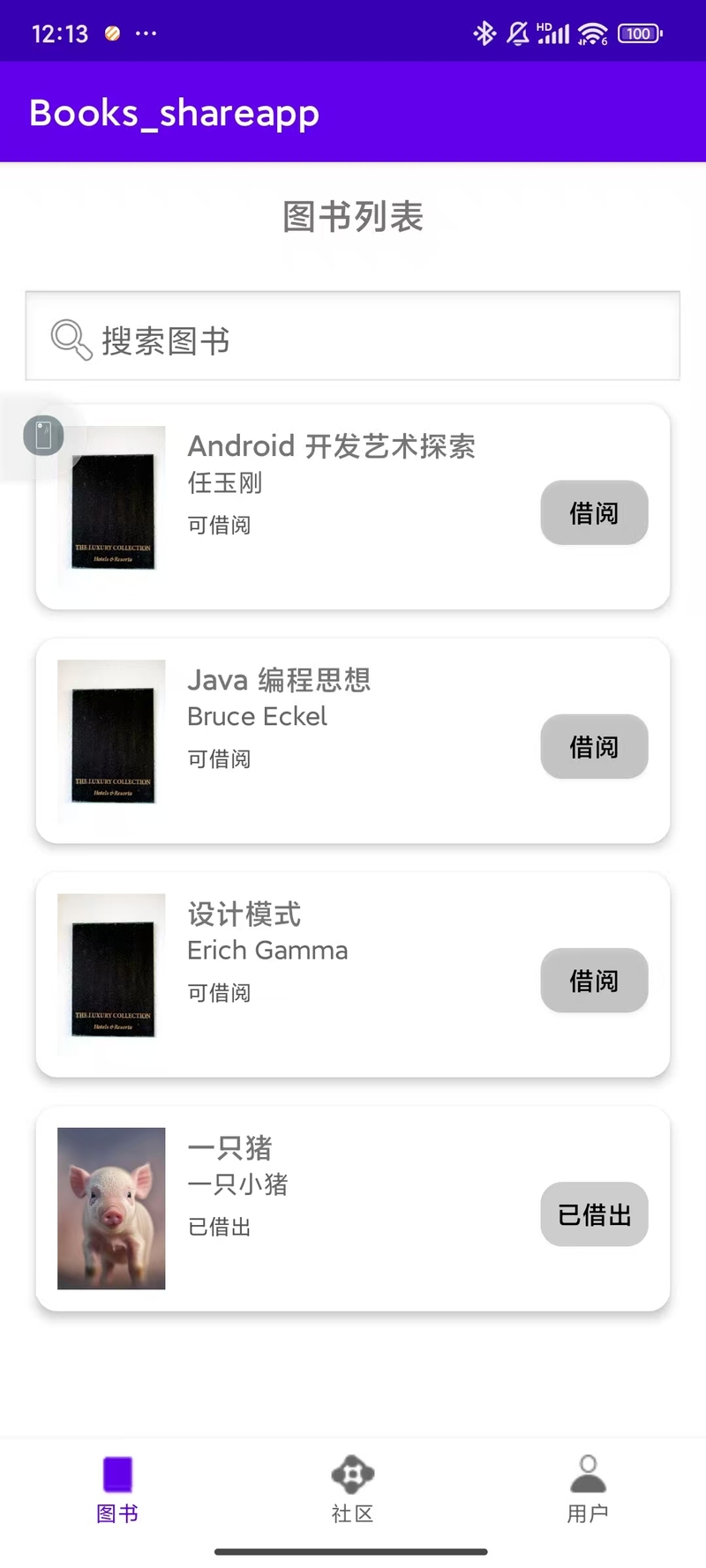Open the Java 编程思想 book card
This screenshot has height=1568, width=706.
pyautogui.click(x=352, y=741)
